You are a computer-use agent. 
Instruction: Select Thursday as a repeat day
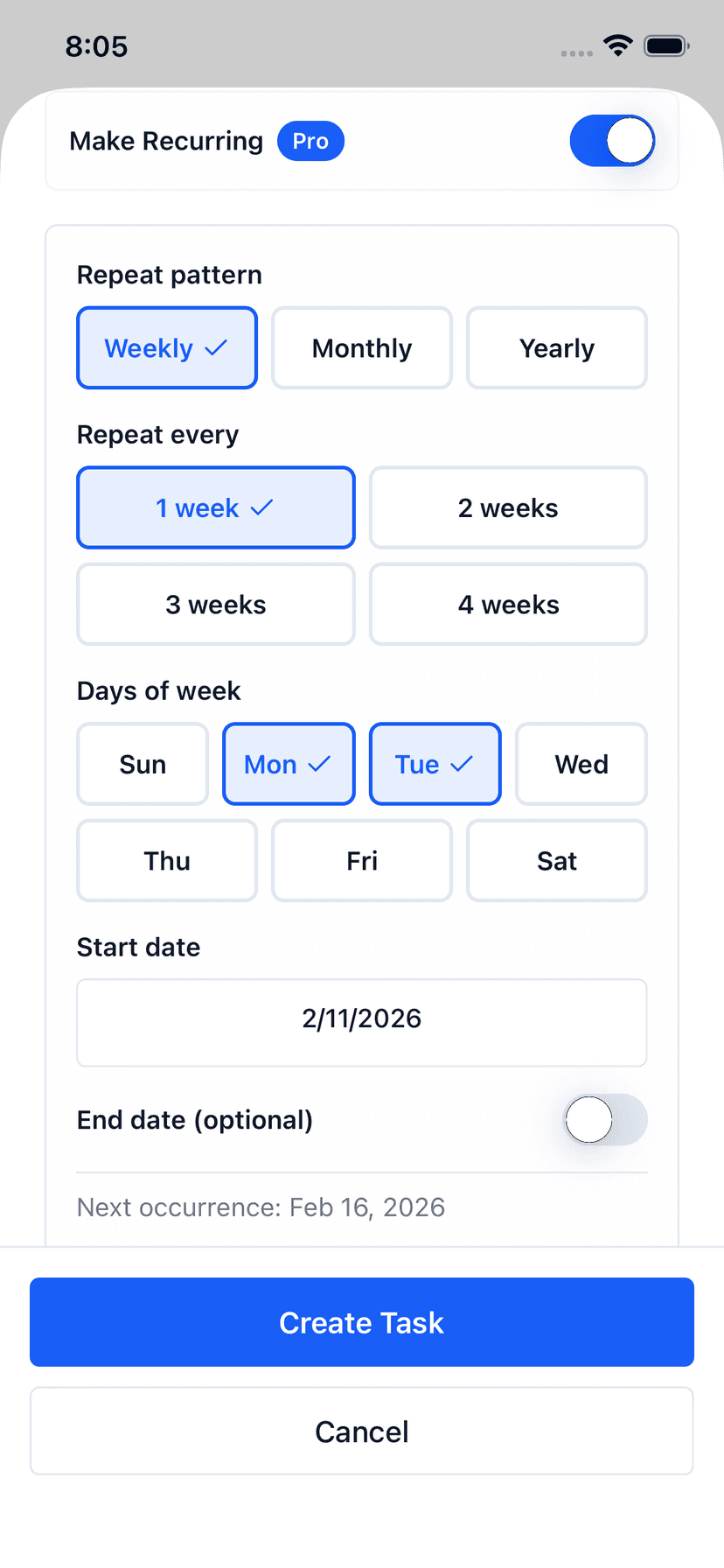click(x=166, y=860)
